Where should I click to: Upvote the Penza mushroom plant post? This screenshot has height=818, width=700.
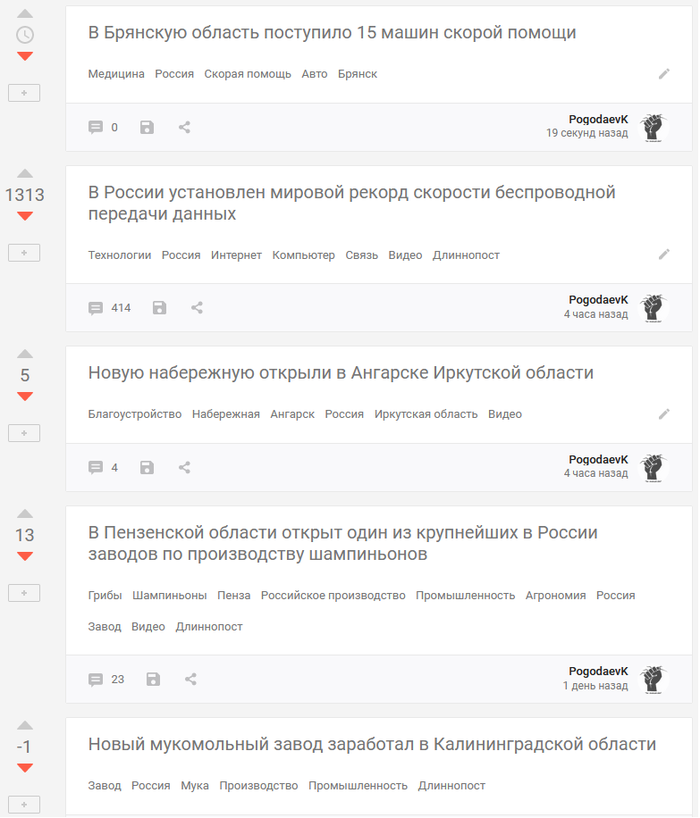25,515
